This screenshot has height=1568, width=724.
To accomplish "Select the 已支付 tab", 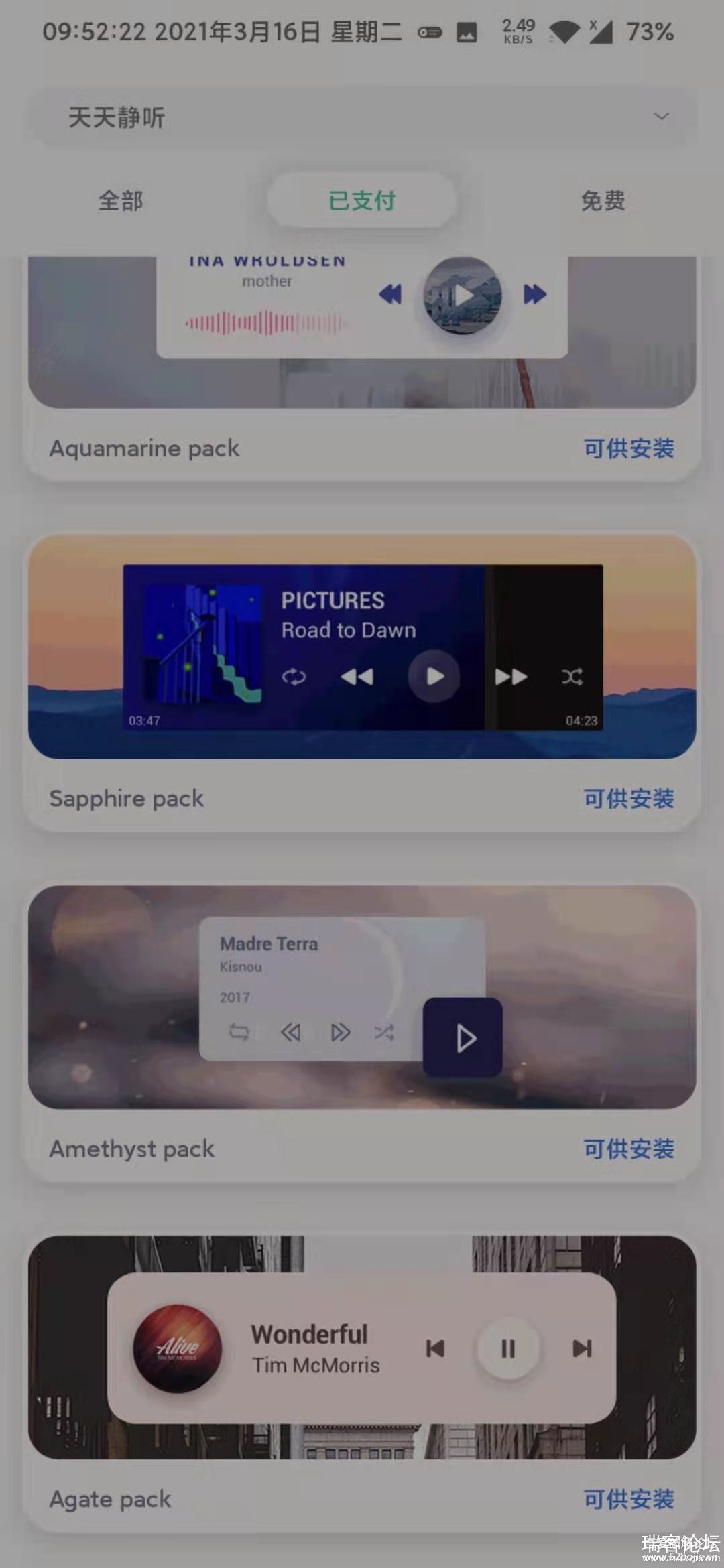I will (362, 200).
